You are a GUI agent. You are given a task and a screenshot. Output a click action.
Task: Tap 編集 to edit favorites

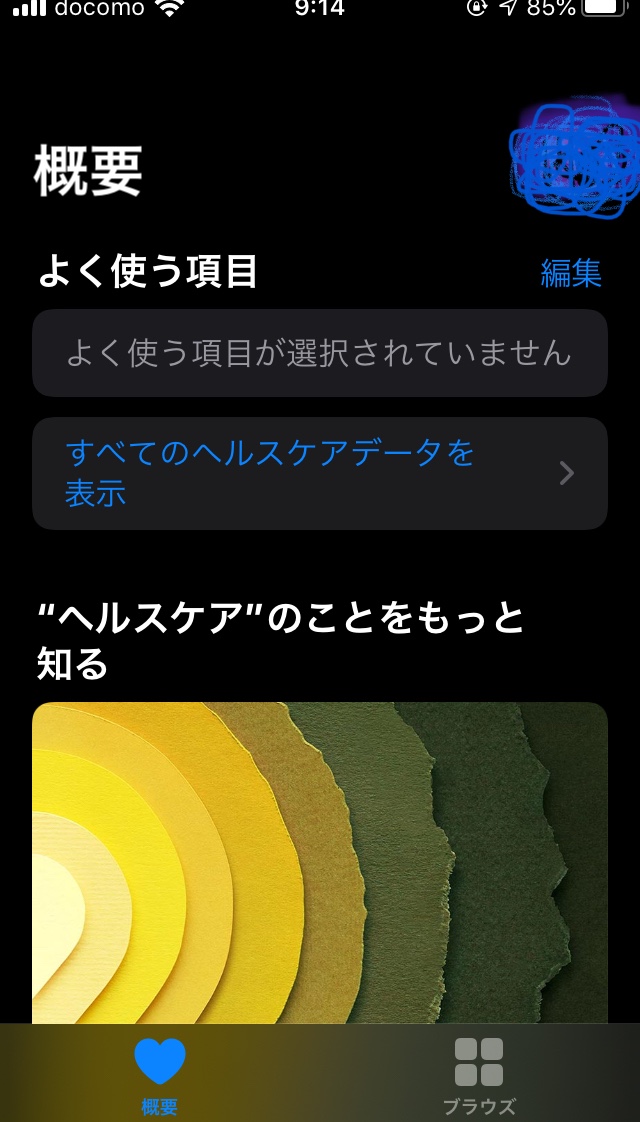571,272
